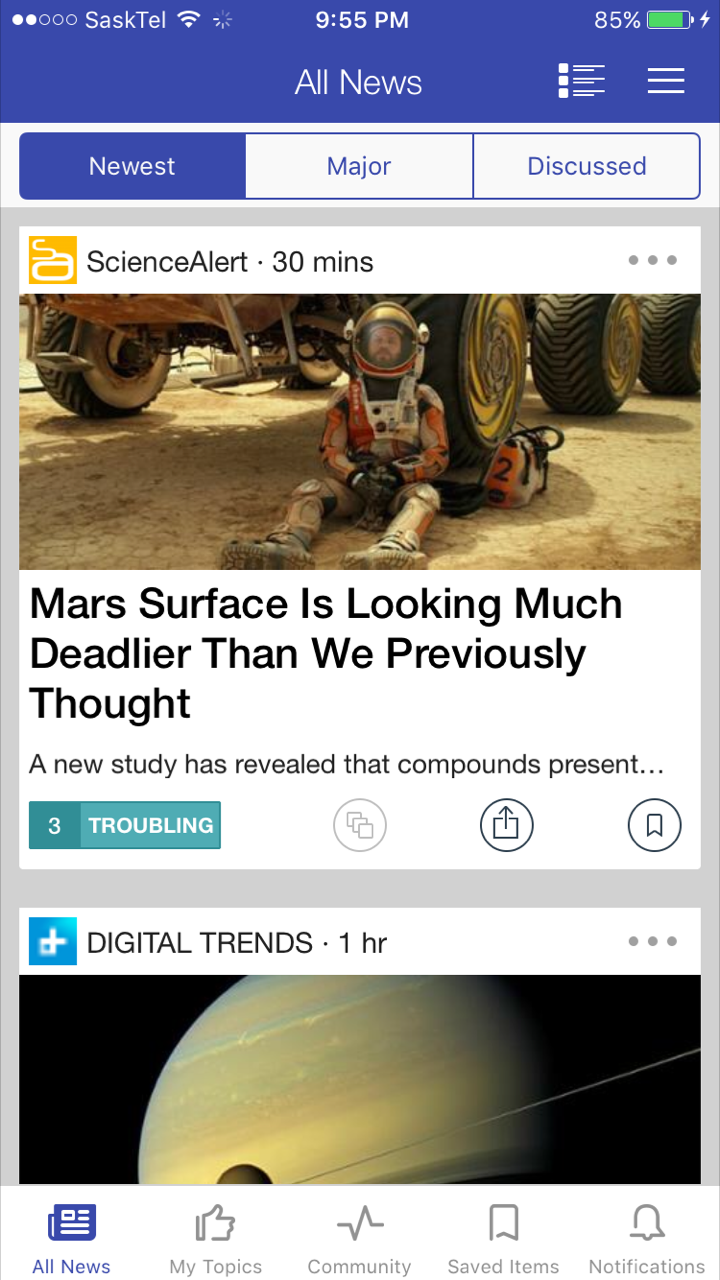Show the Discussed stories

pyautogui.click(x=586, y=166)
